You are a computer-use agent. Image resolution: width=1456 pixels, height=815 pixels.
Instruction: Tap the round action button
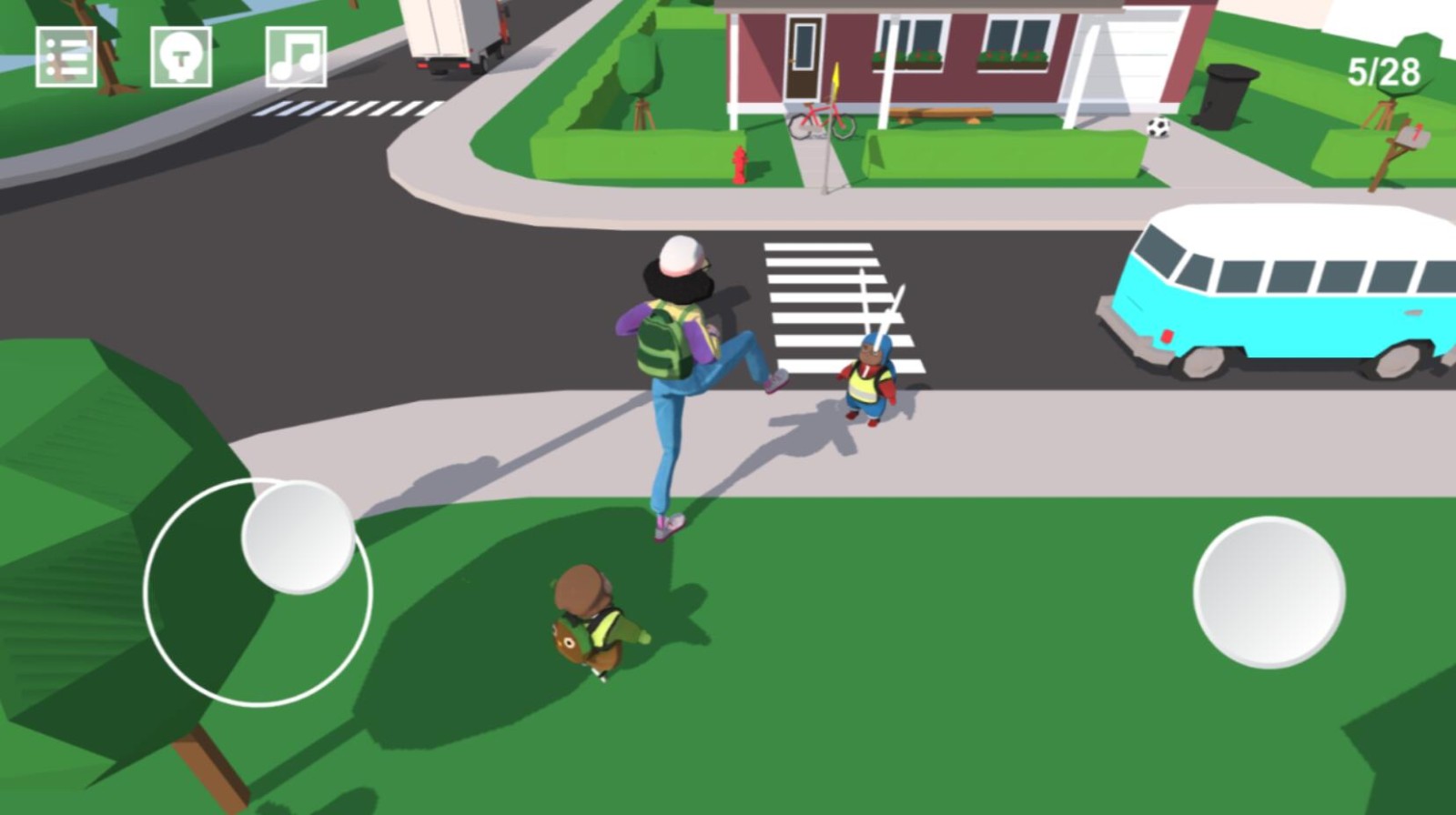[x=1269, y=592]
